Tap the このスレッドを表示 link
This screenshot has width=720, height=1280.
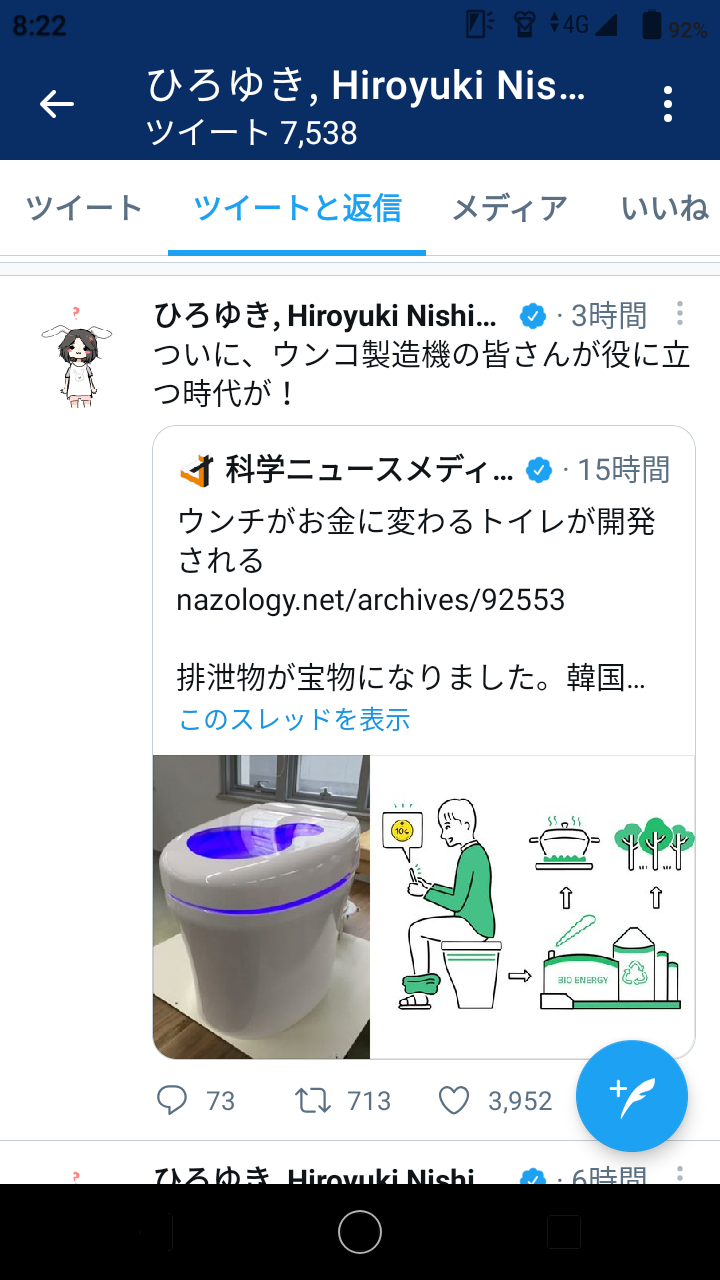pos(294,720)
